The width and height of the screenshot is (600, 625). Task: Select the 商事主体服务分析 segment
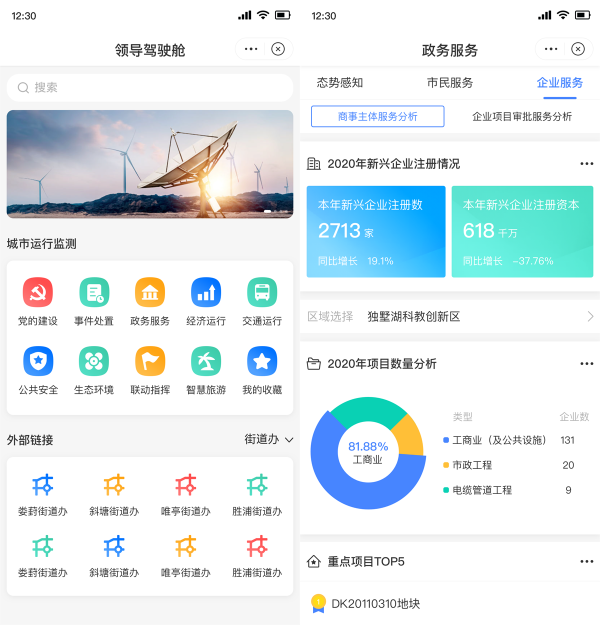(377, 117)
